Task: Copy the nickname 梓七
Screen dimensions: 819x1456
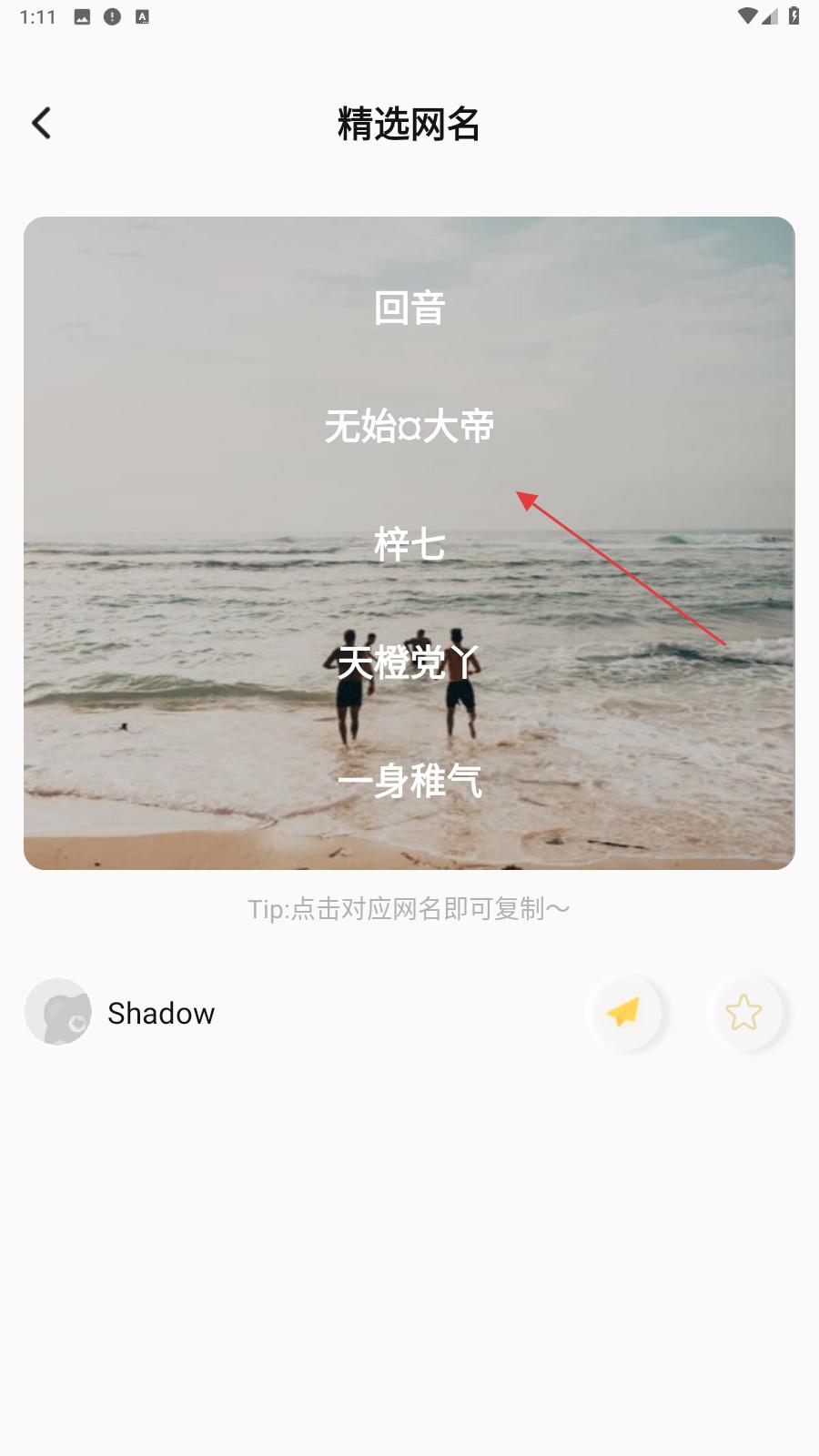Action: coord(409,544)
